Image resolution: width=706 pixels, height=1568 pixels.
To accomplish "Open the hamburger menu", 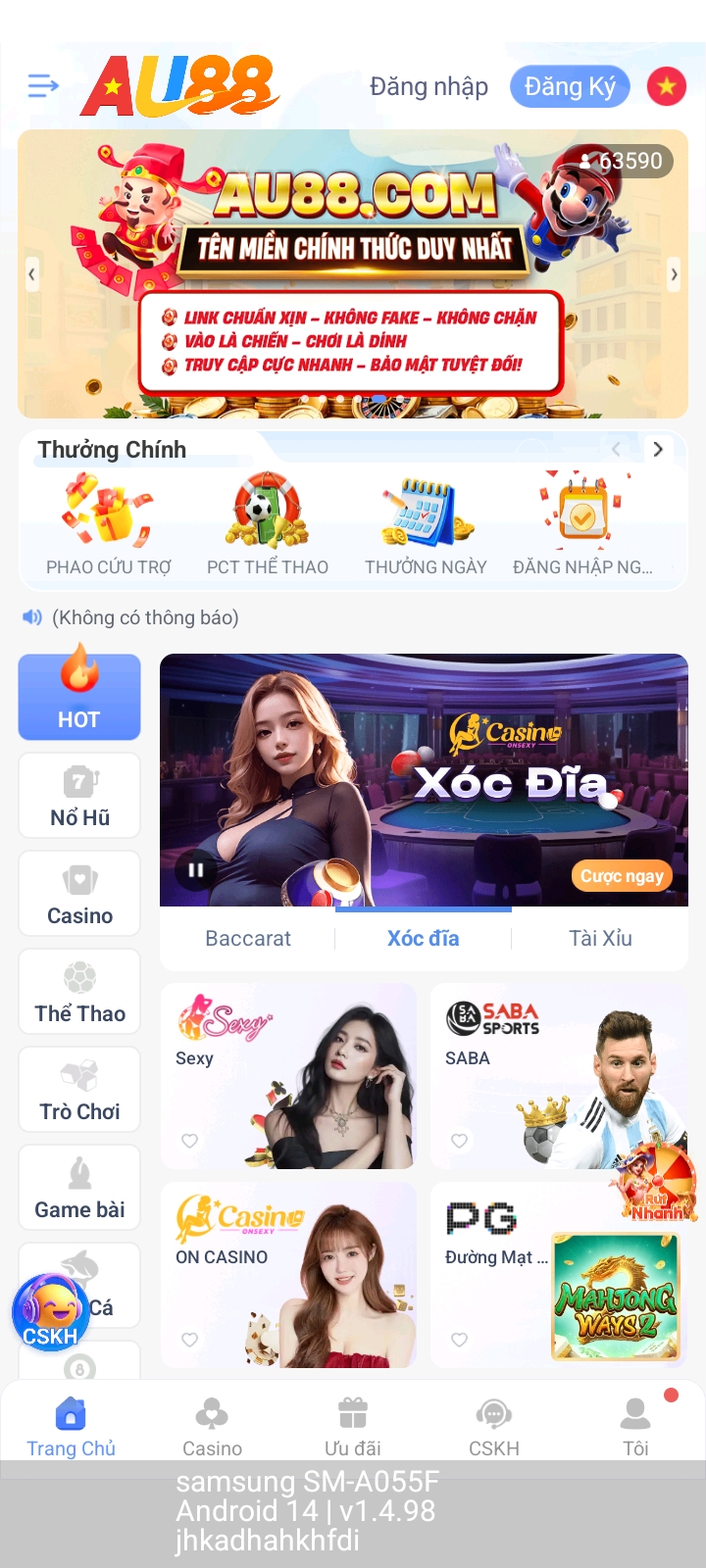I will click(43, 86).
